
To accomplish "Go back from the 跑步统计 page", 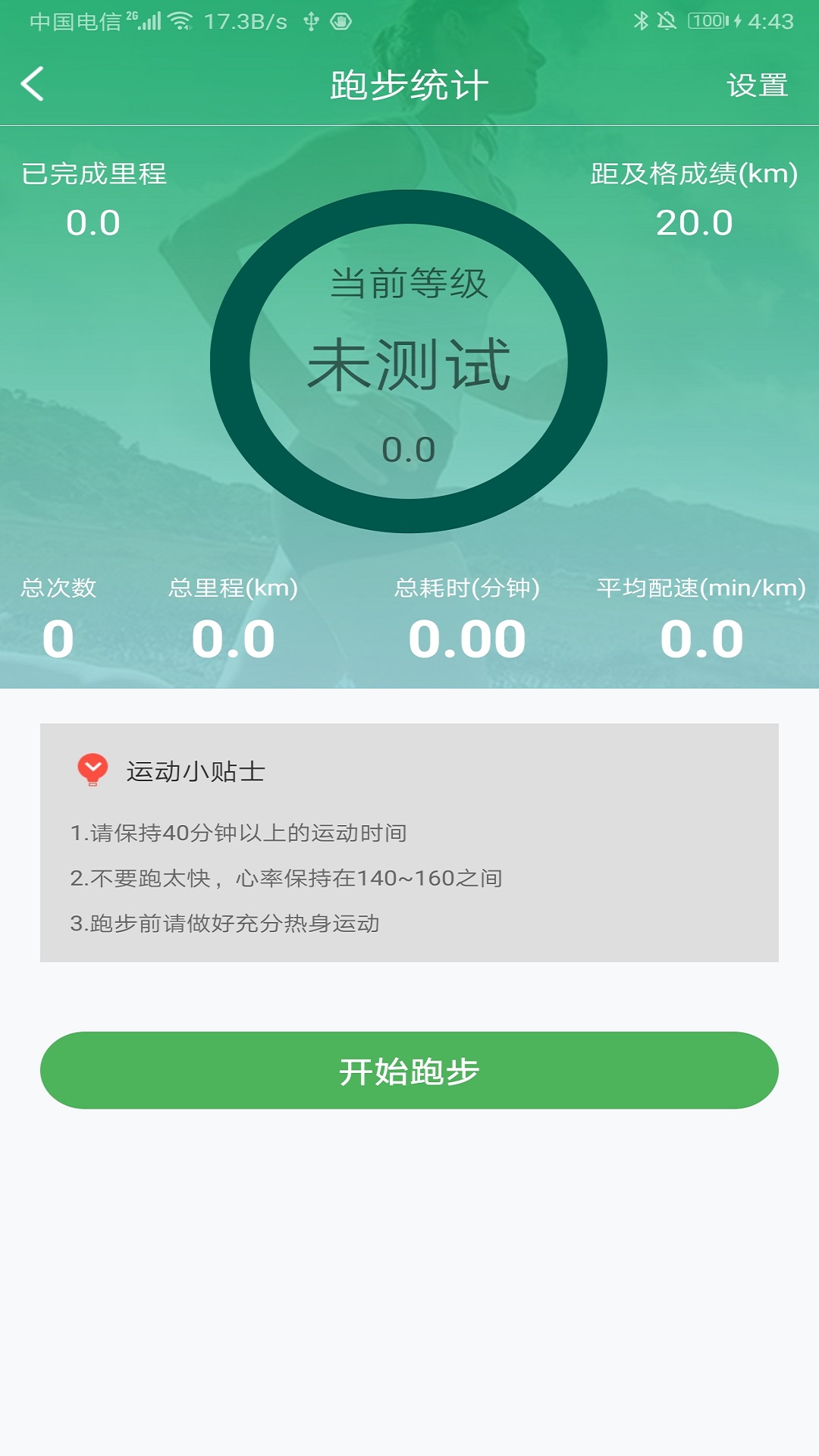I will [33, 84].
